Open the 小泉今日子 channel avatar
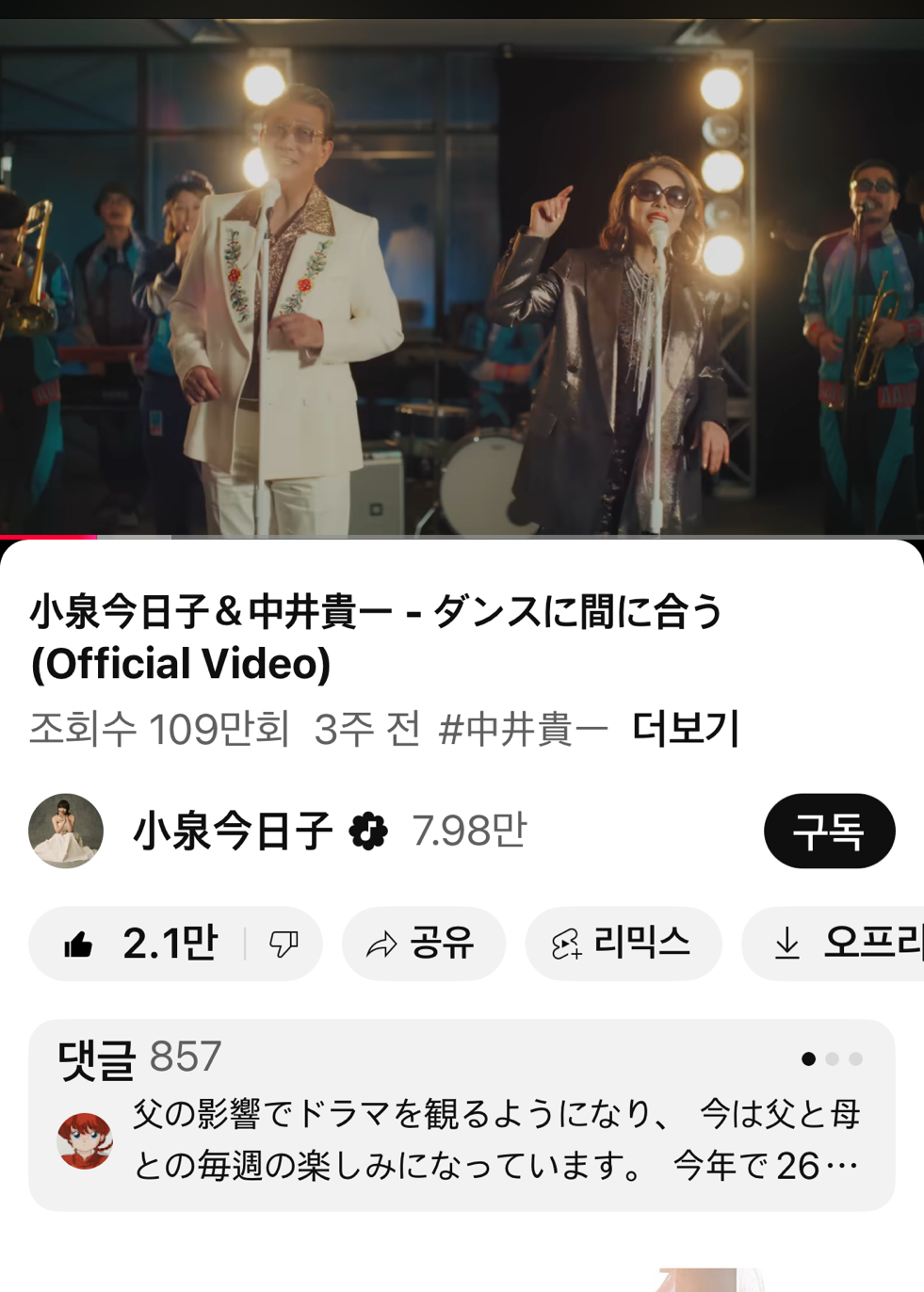The height and width of the screenshot is (1292, 924). [66, 831]
